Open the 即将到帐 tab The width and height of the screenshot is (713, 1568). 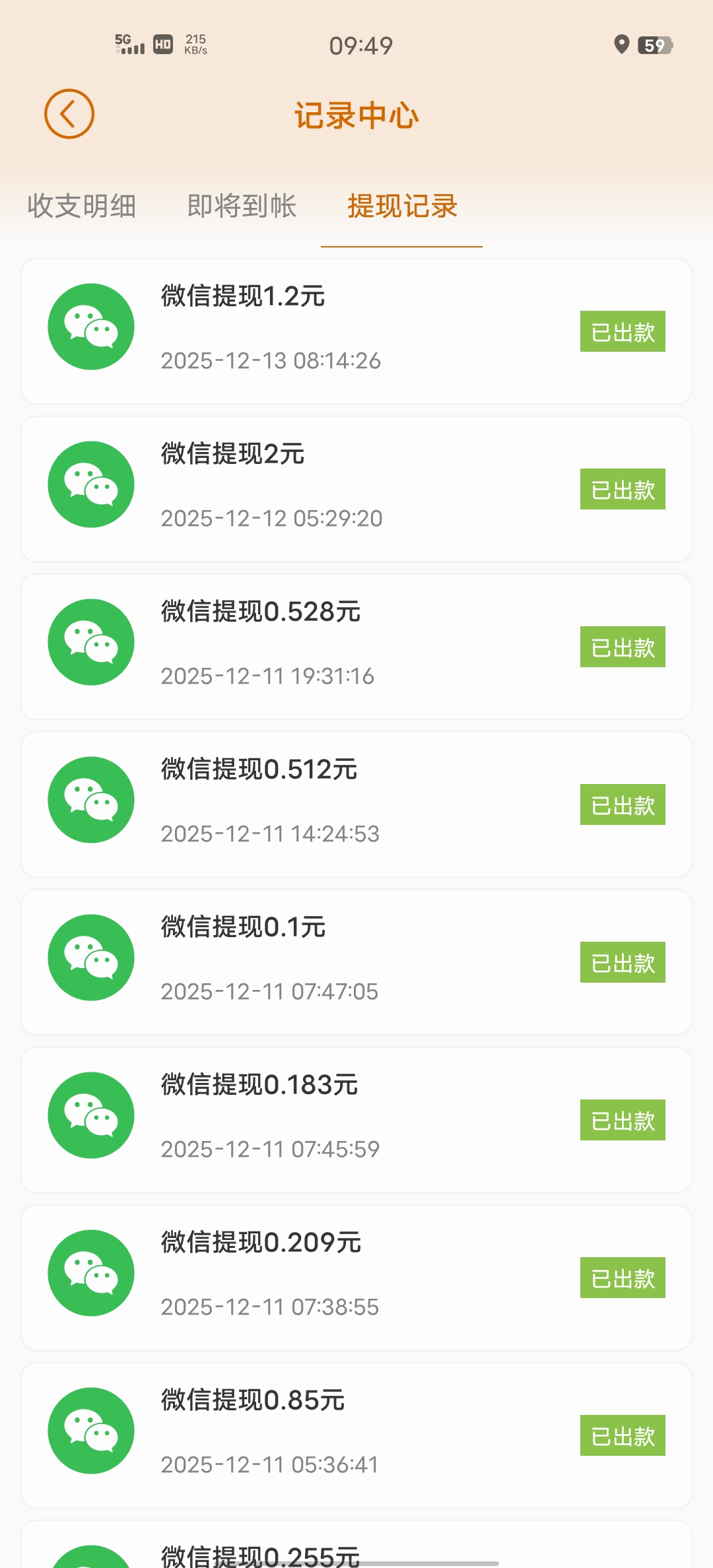point(242,207)
